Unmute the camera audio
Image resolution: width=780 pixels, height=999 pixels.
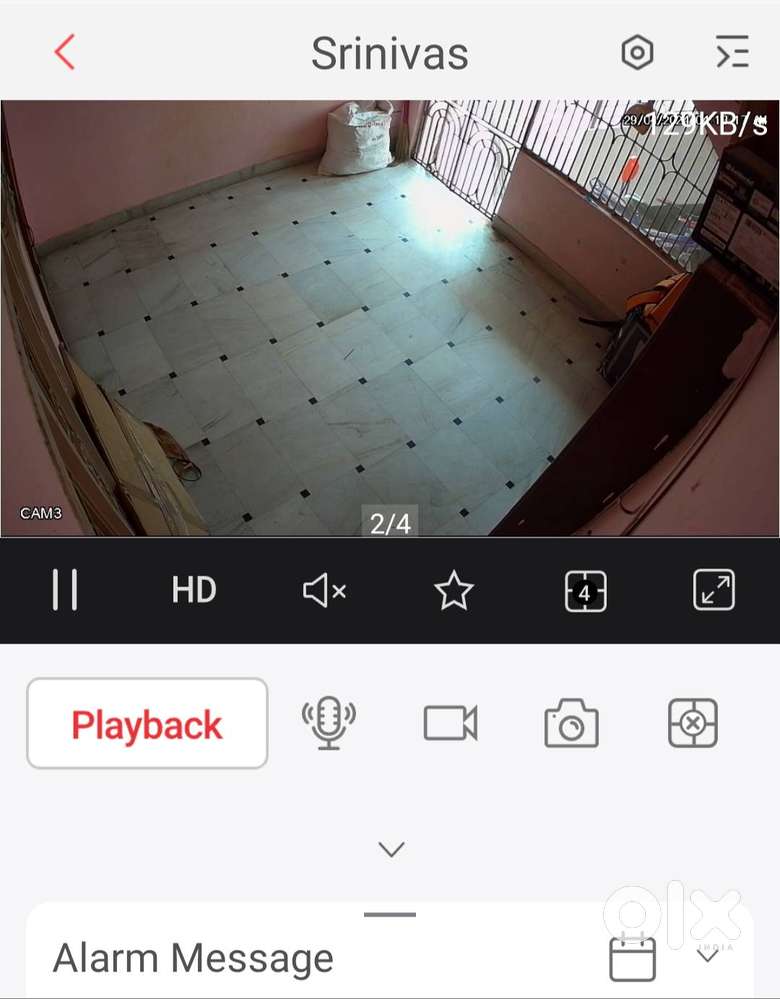click(324, 591)
